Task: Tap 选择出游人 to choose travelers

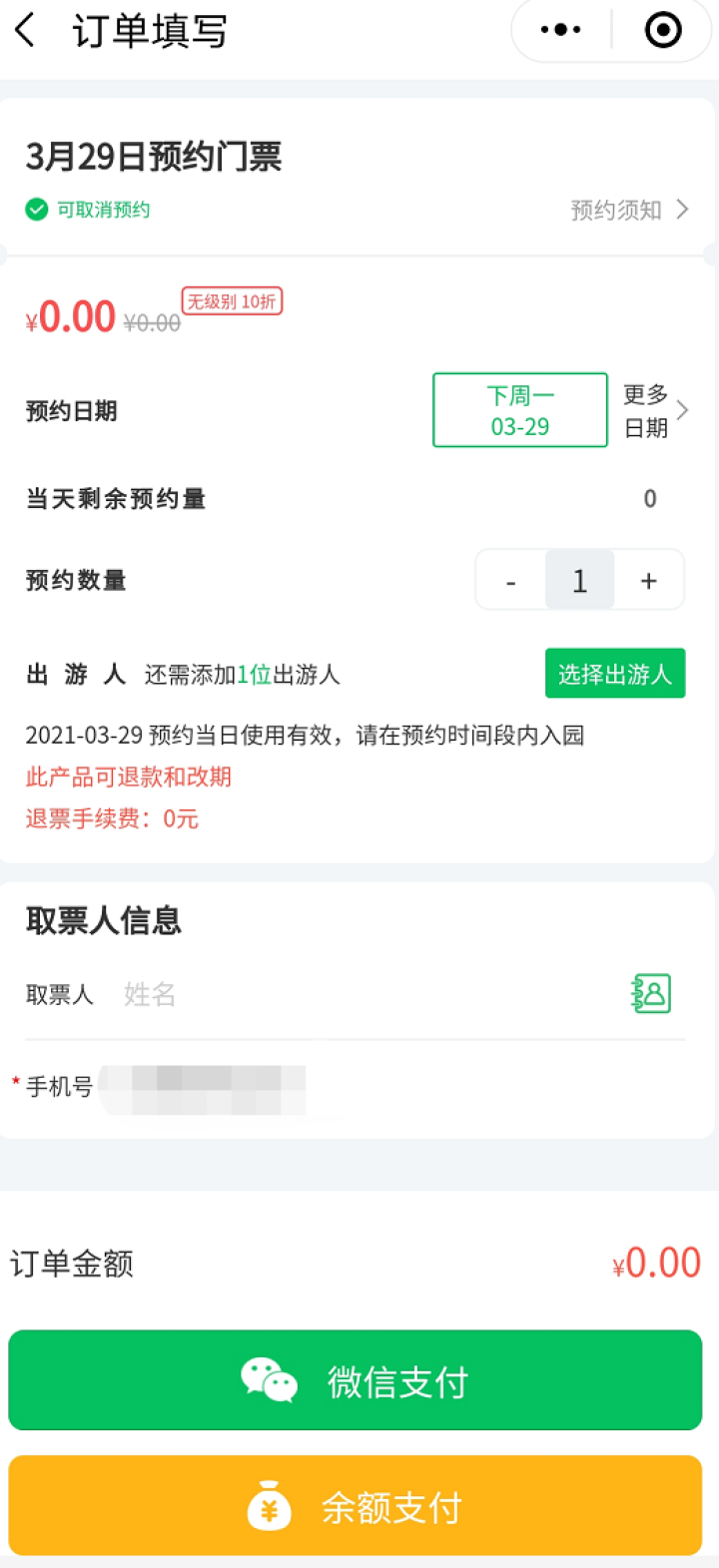Action: tap(614, 674)
